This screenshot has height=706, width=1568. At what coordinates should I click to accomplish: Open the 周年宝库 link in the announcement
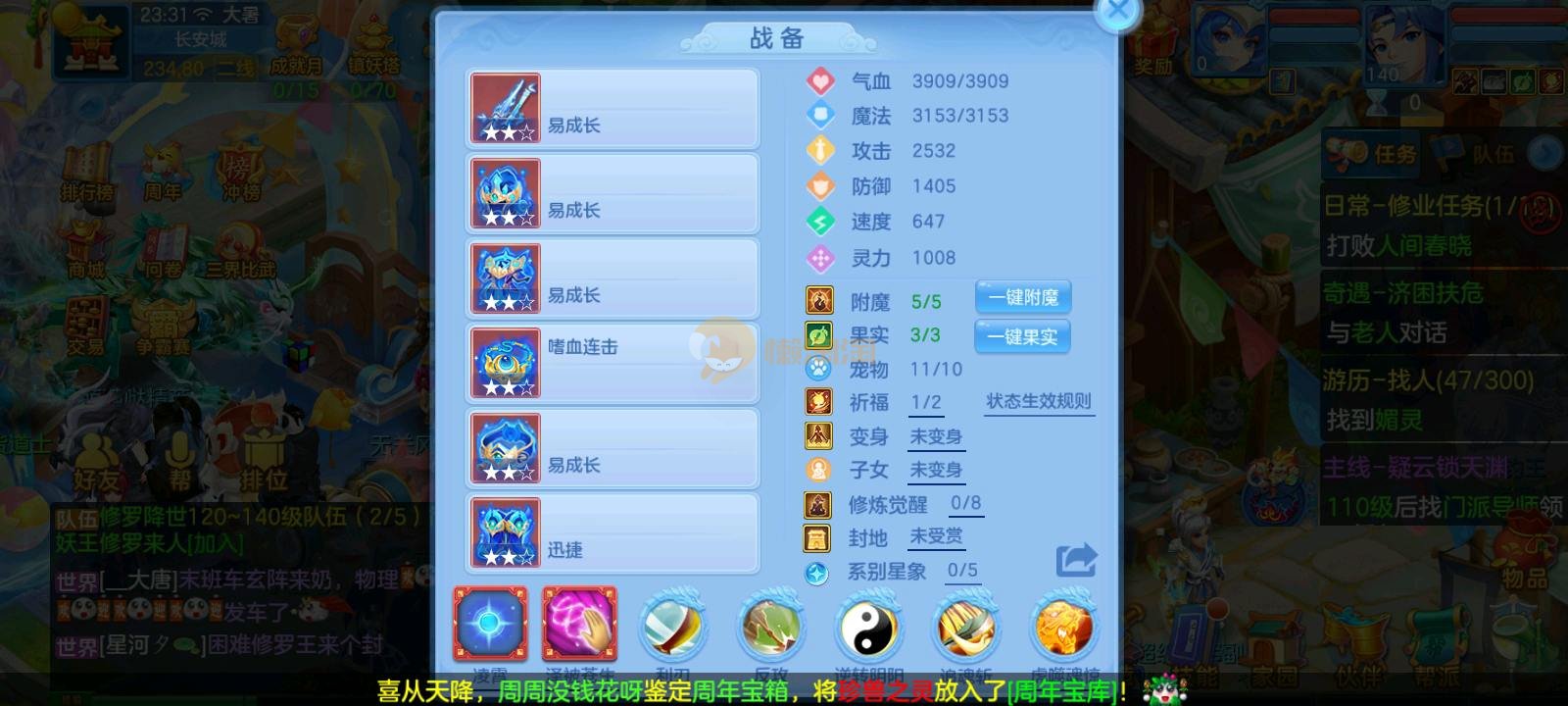coord(1062,691)
